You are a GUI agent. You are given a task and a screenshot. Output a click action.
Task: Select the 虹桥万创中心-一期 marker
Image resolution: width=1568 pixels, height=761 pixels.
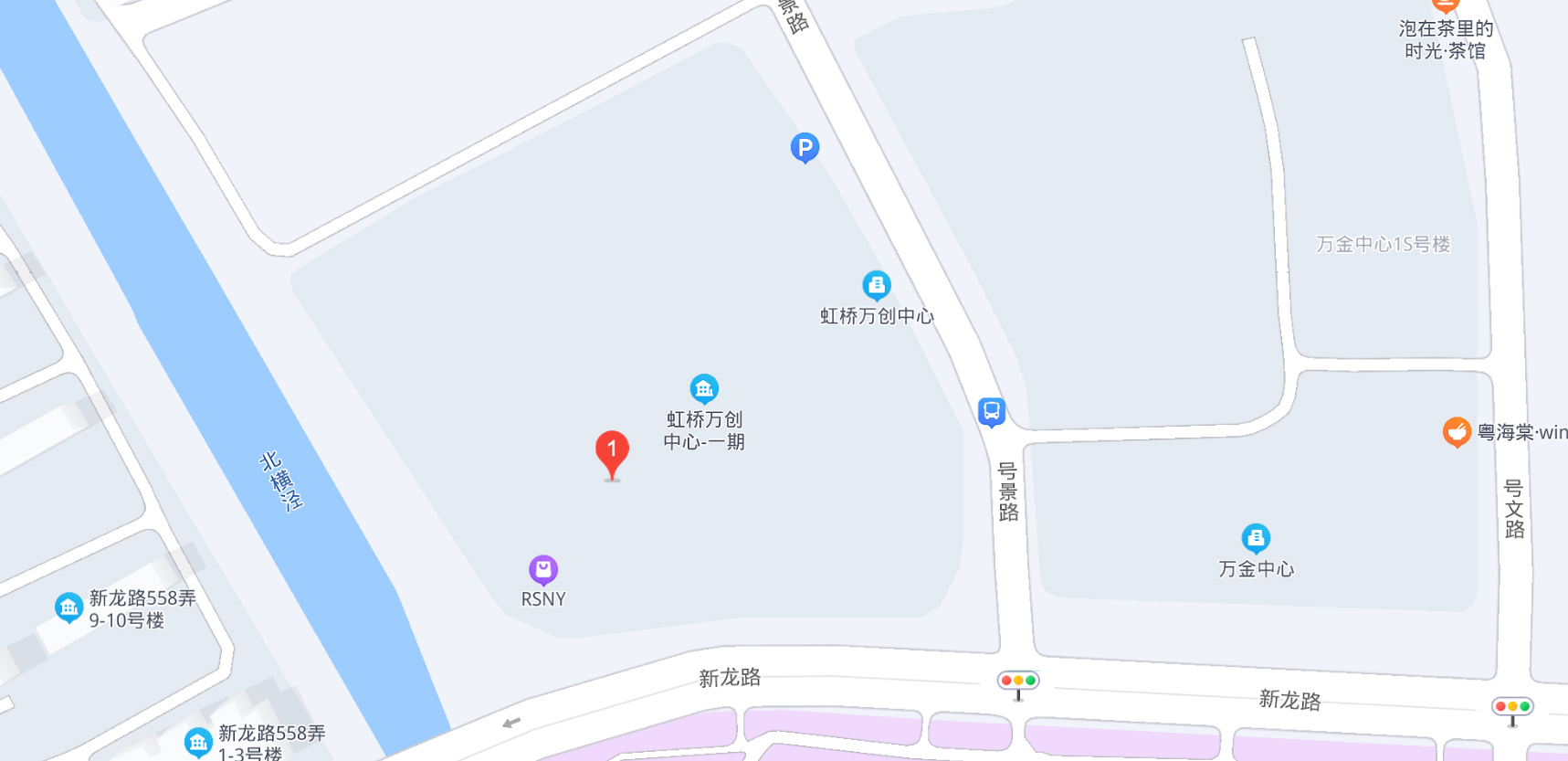[703, 389]
